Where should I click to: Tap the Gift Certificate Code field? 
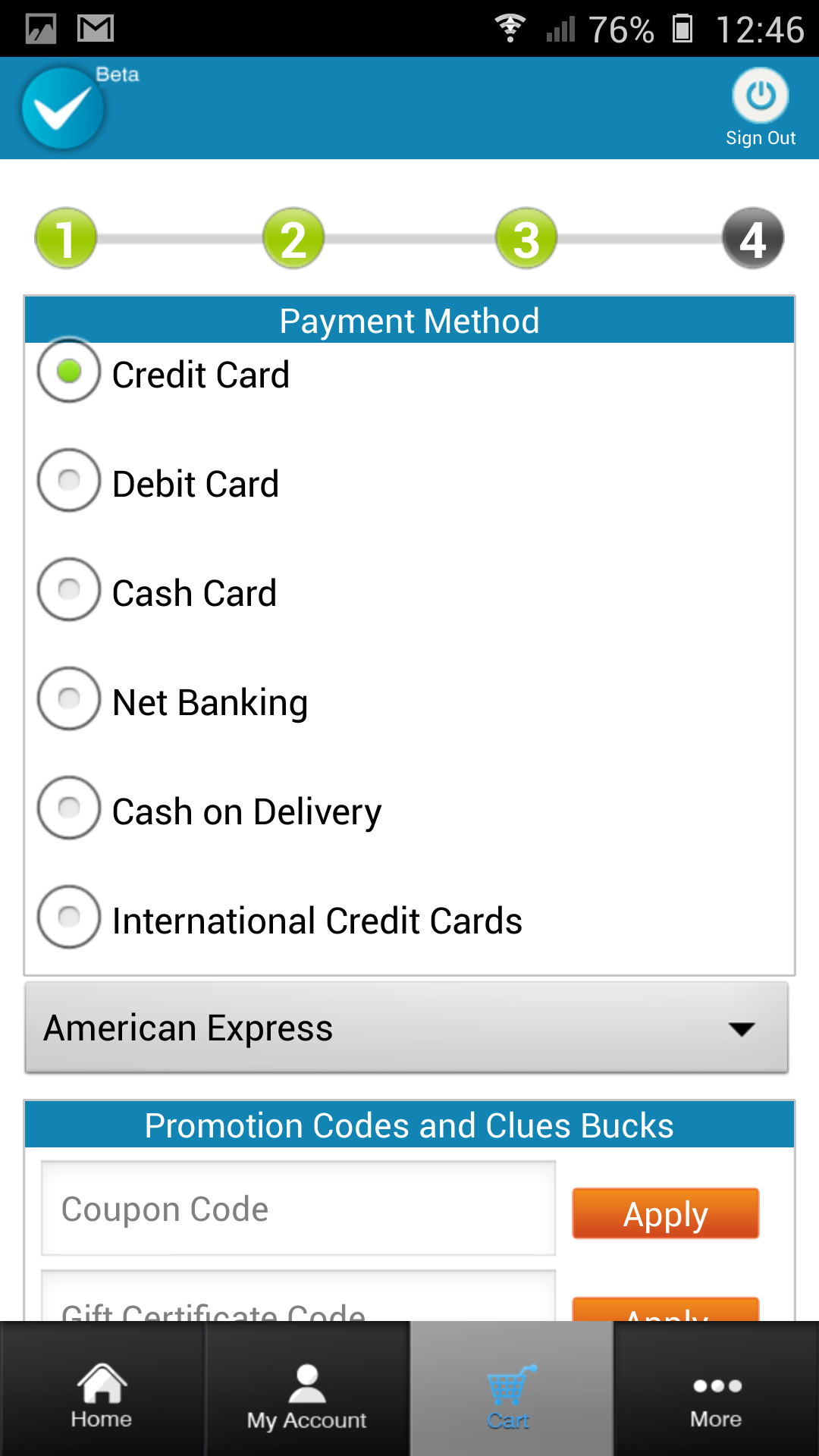pos(298,1301)
